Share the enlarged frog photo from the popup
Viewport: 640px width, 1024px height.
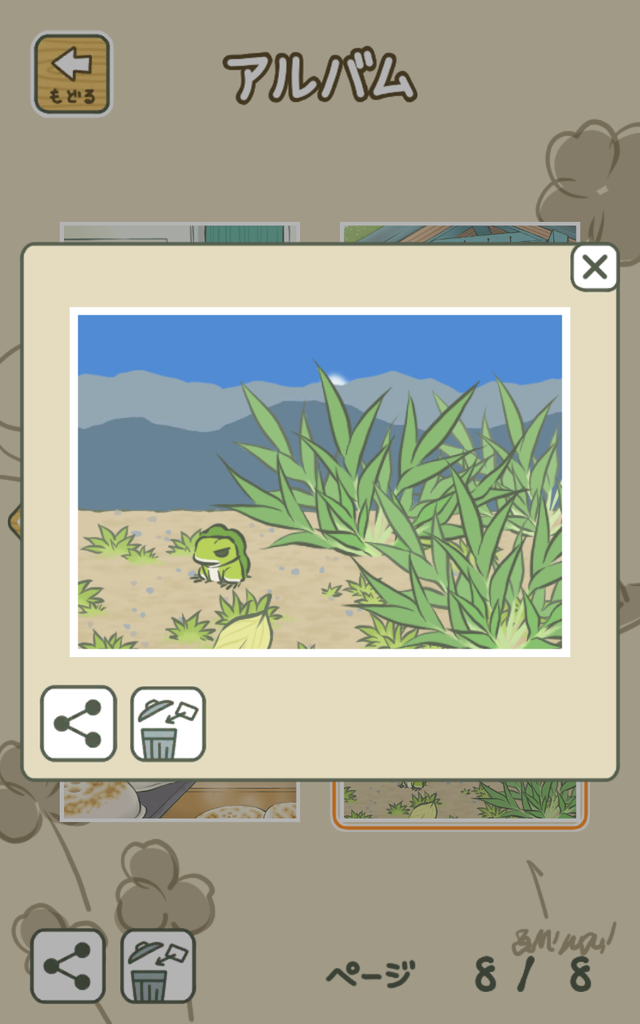78,724
